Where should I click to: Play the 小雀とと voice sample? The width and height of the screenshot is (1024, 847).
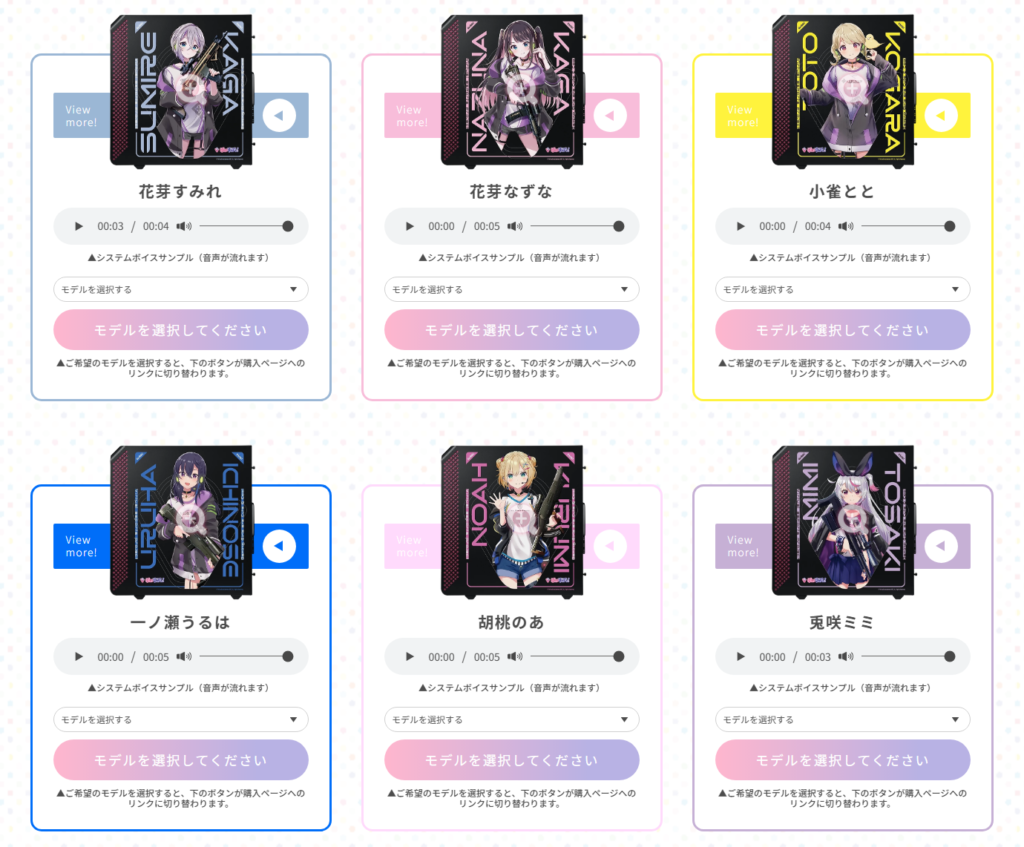pos(740,226)
